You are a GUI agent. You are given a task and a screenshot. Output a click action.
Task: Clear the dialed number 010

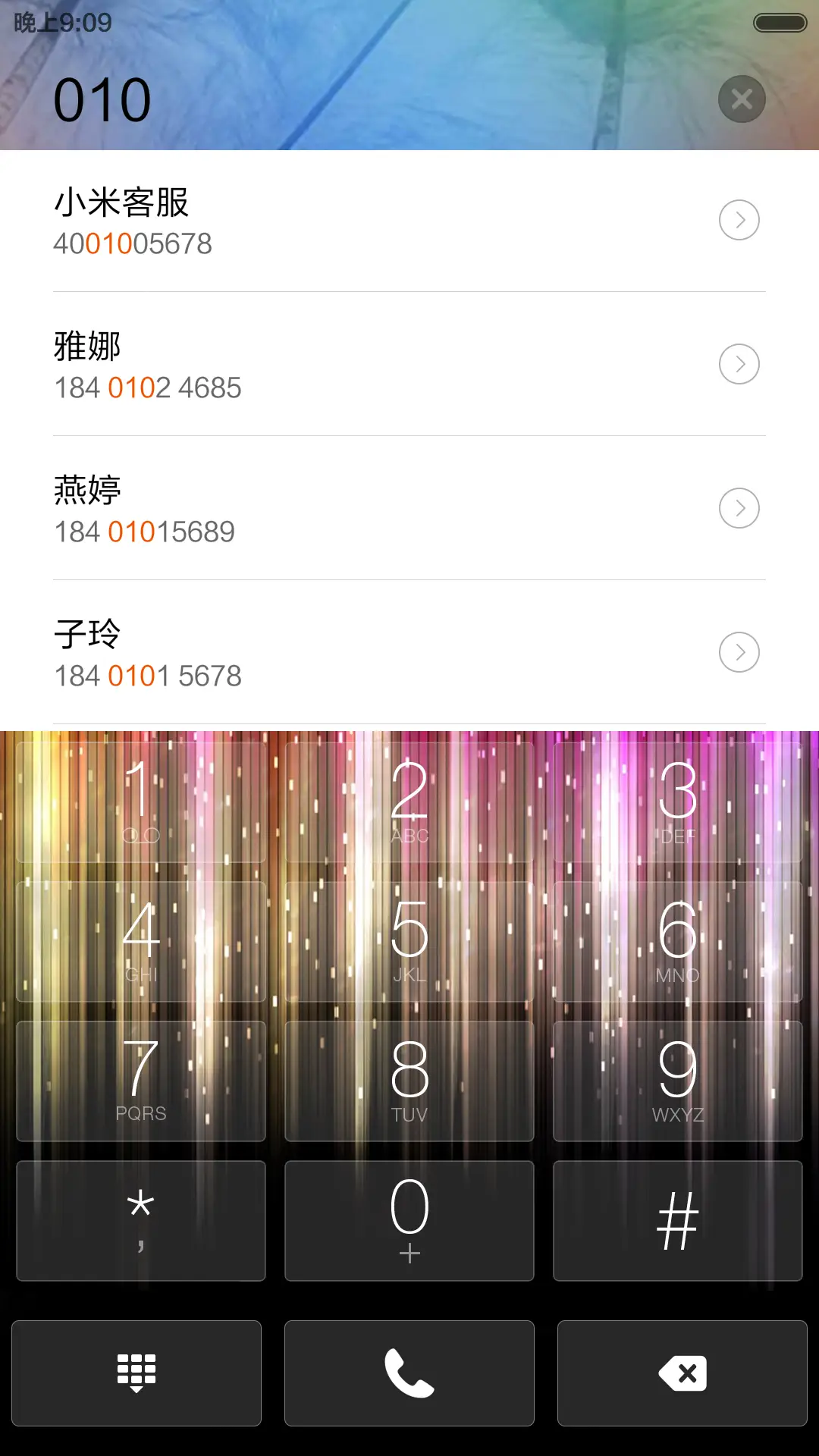pyautogui.click(x=741, y=99)
